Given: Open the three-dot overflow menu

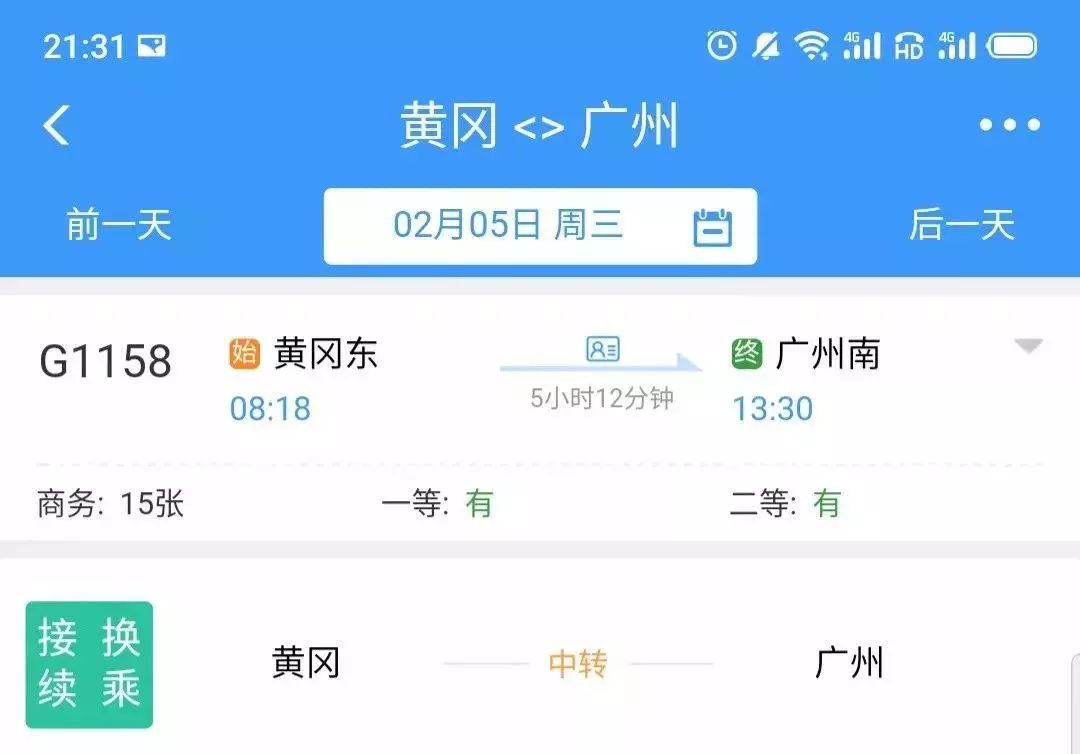Looking at the screenshot, I should 1009,126.
